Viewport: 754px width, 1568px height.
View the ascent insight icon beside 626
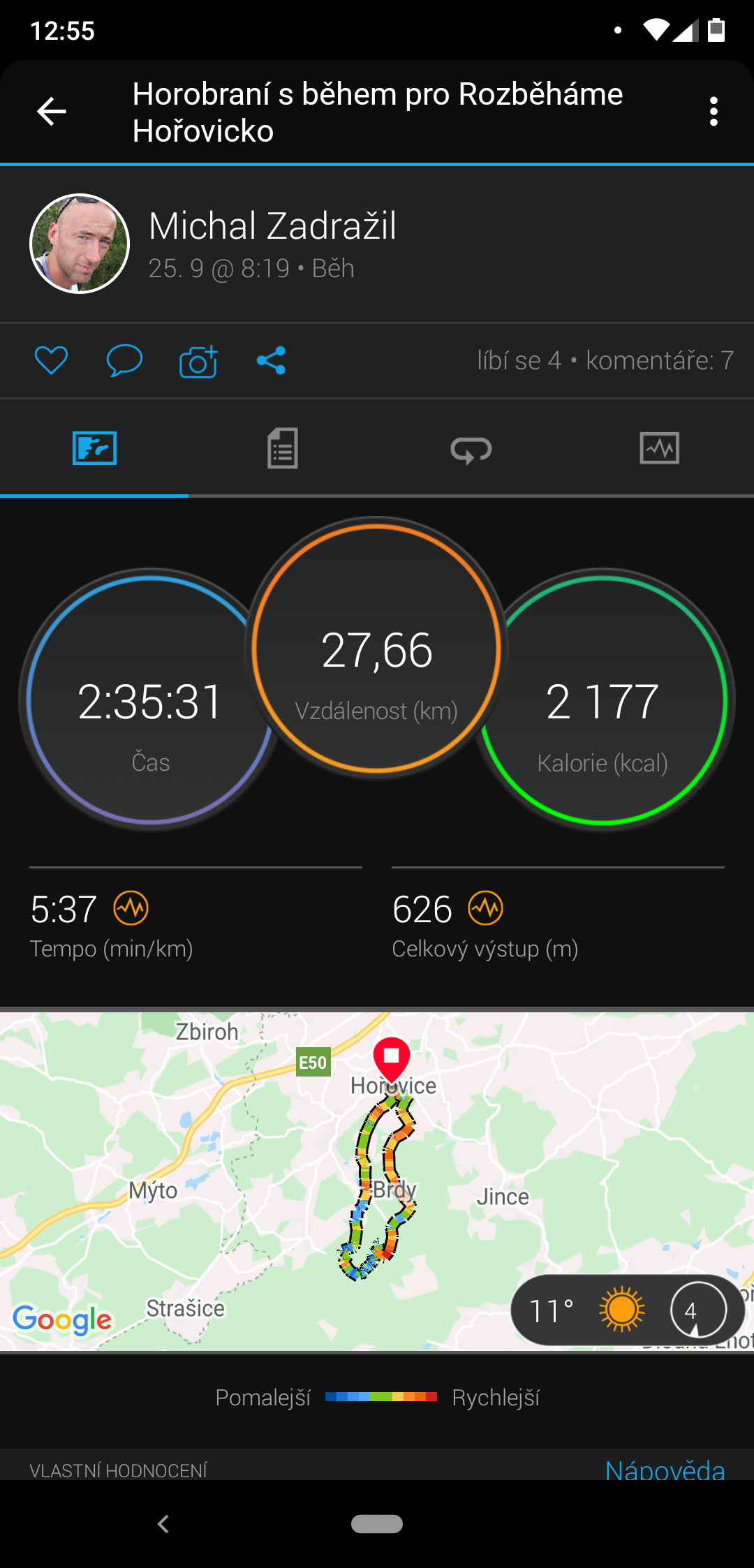(x=486, y=908)
